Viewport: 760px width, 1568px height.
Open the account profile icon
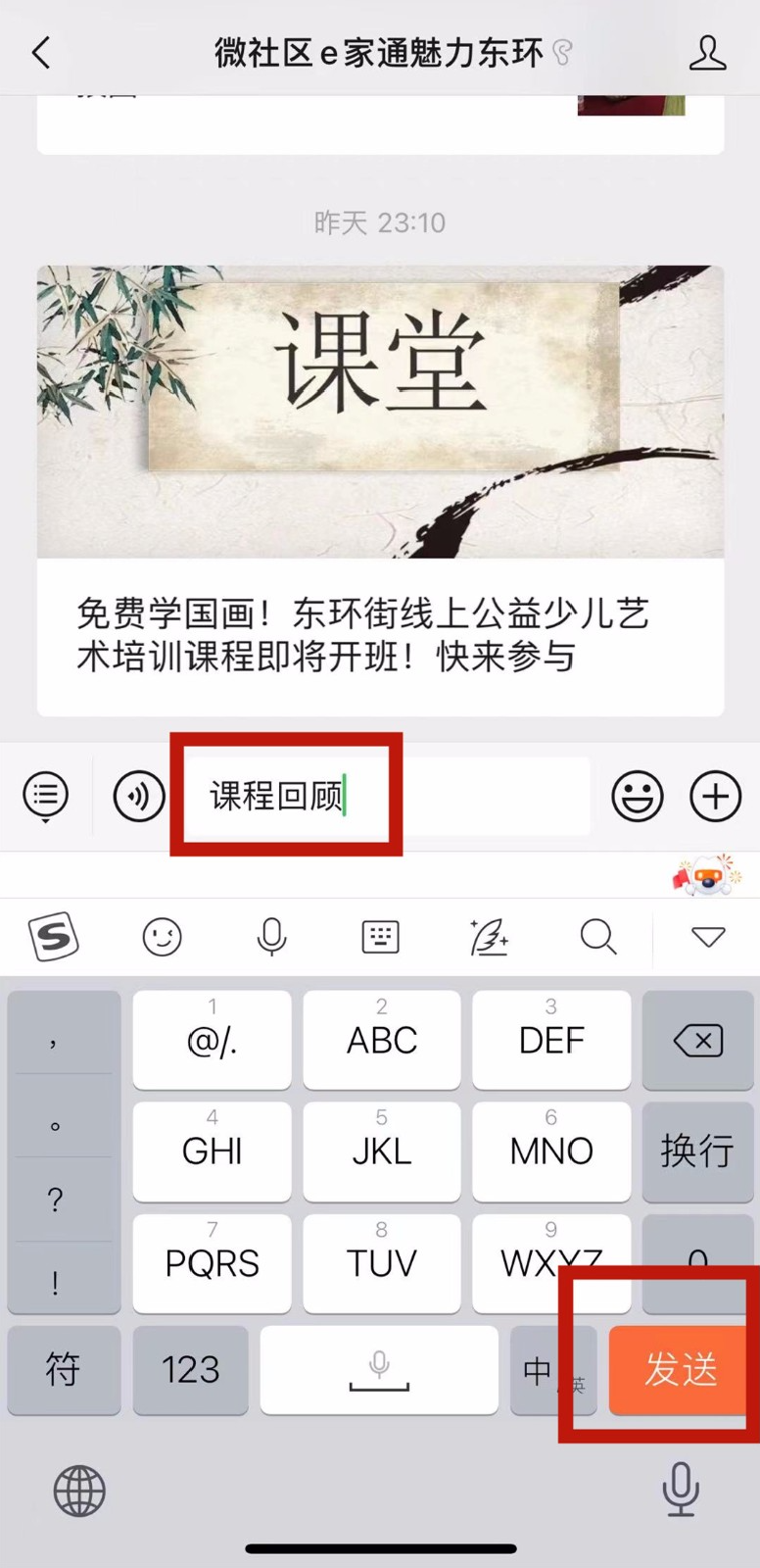[x=707, y=53]
